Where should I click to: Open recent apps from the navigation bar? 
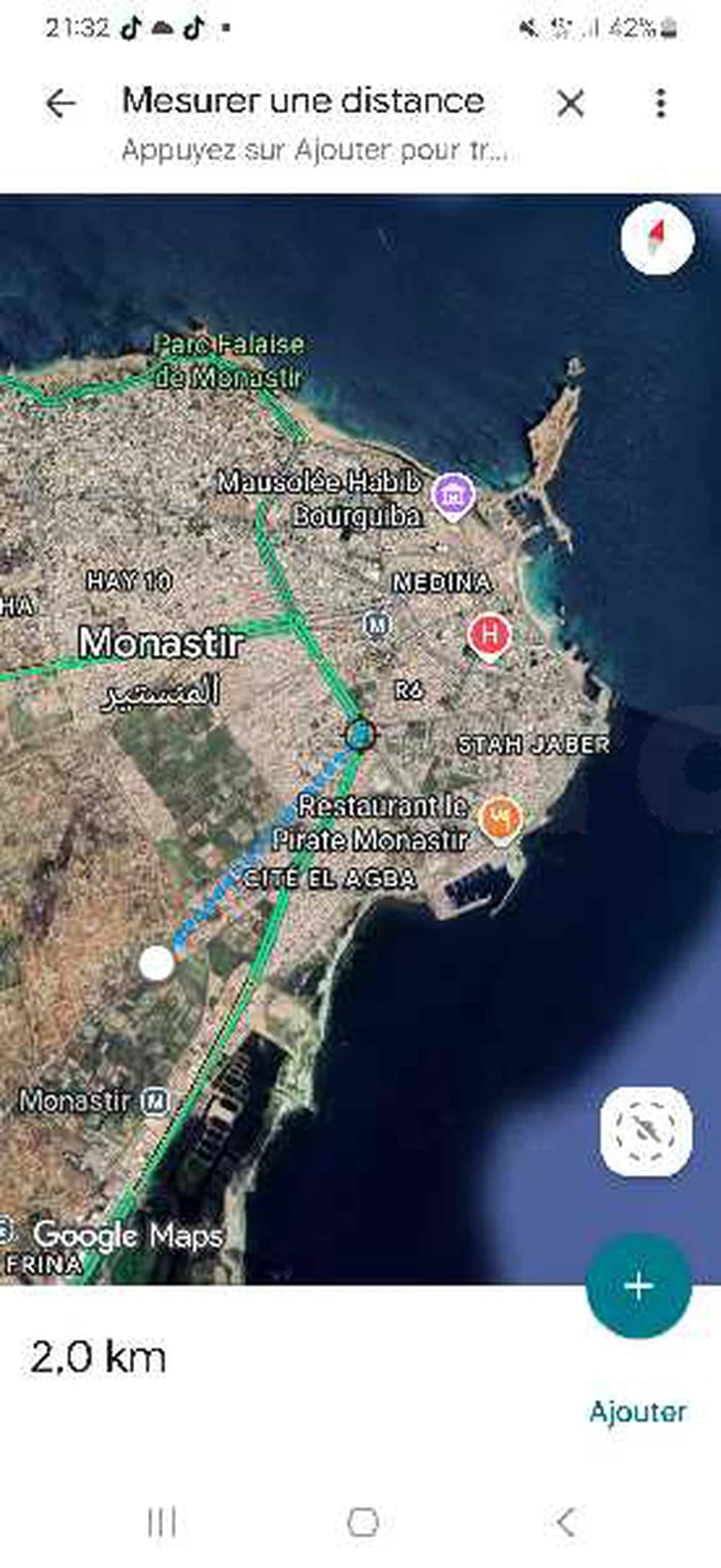162,1523
